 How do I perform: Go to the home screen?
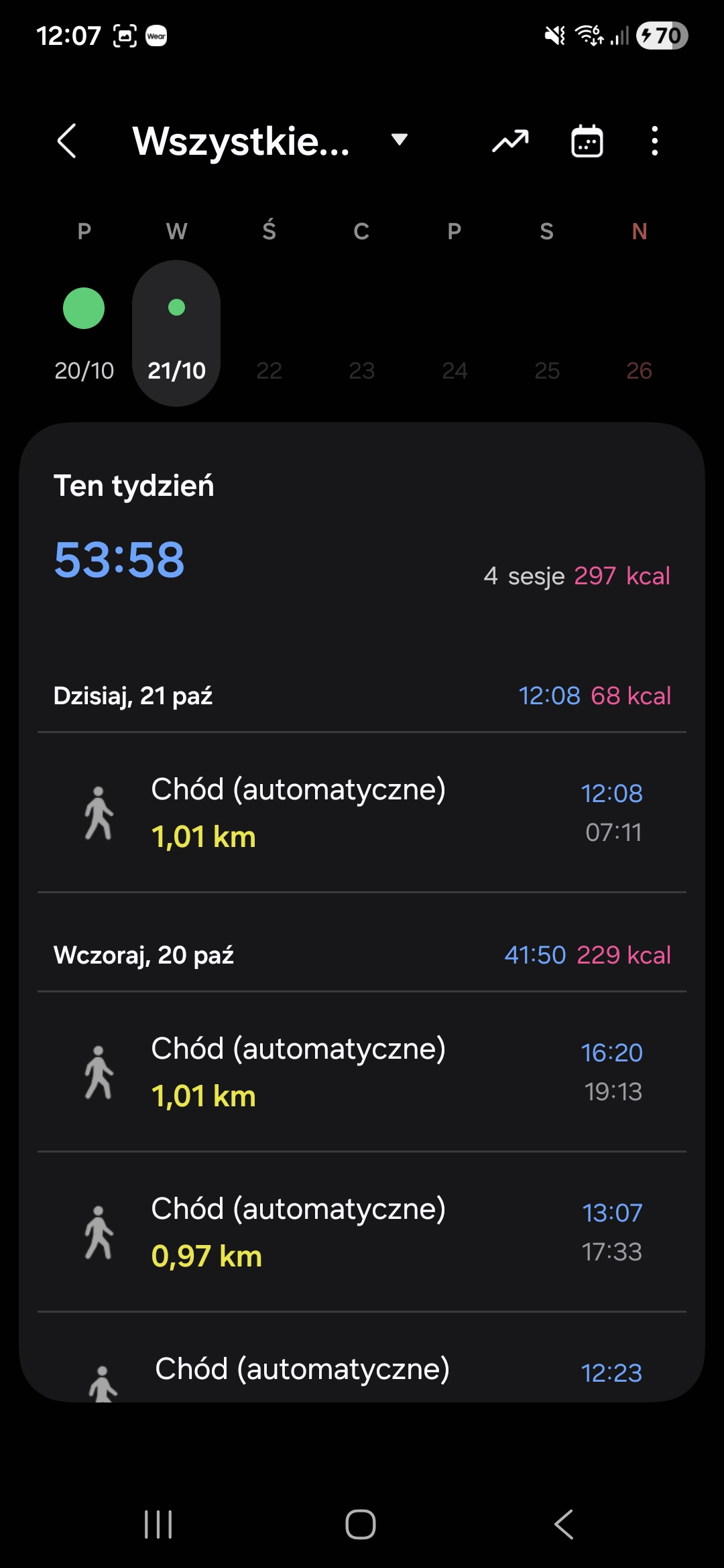(361, 1524)
